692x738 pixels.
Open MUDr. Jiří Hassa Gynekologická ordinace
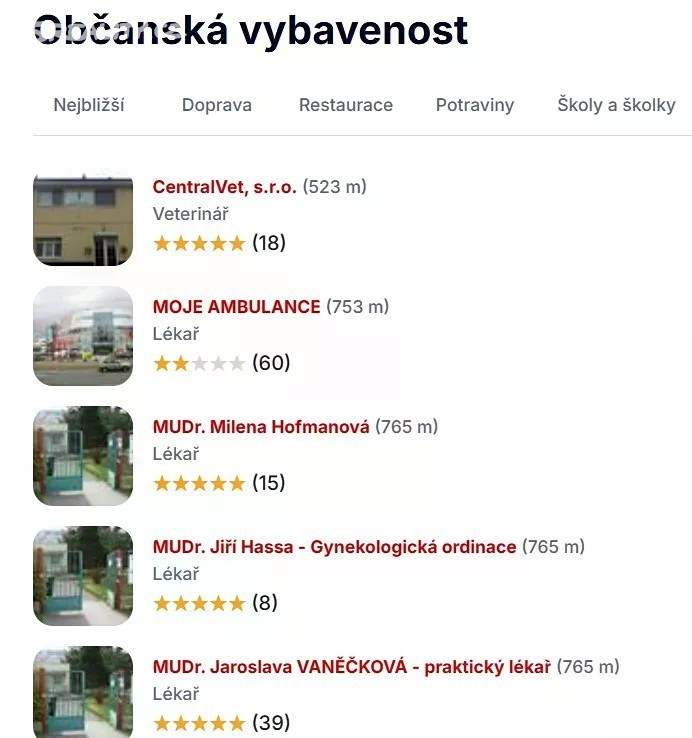click(x=334, y=547)
